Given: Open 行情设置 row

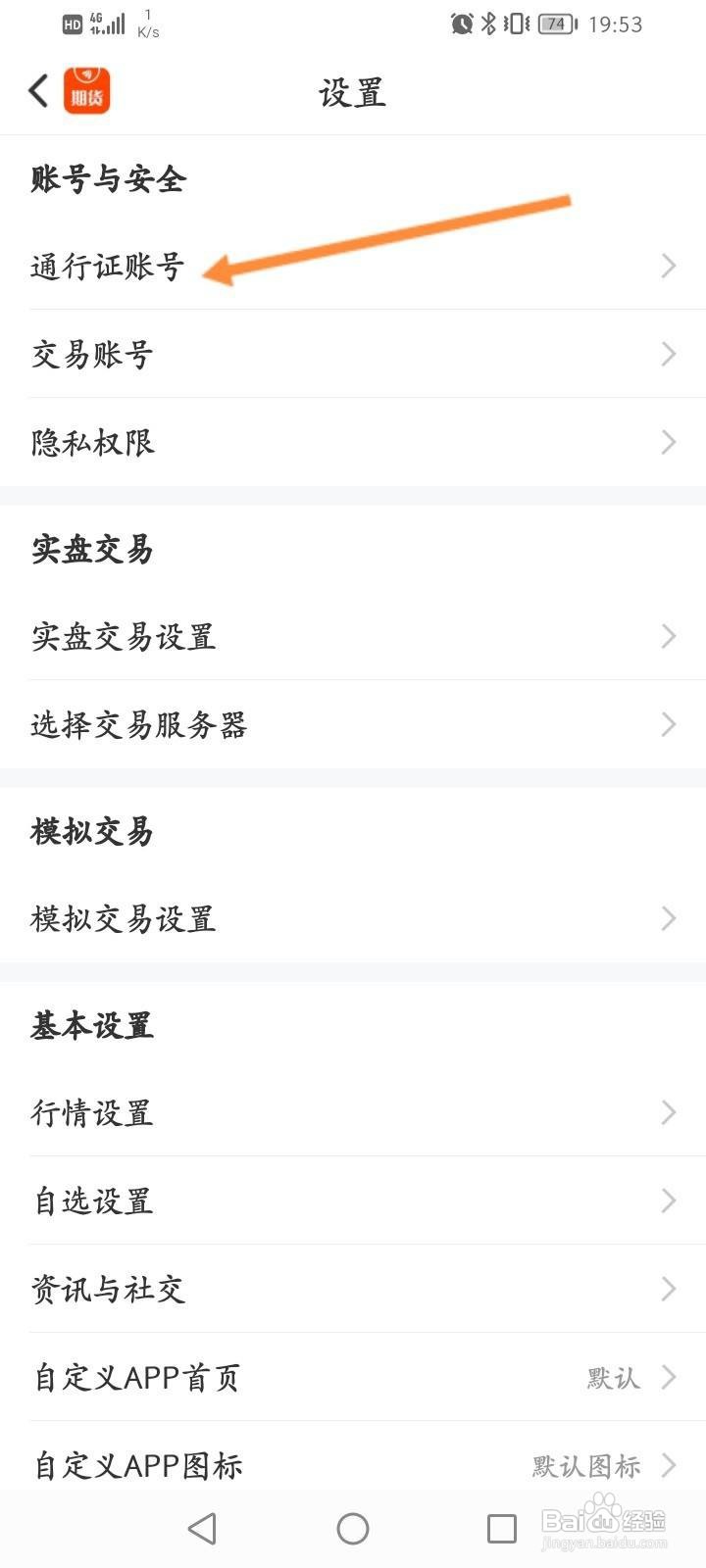Looking at the screenshot, I should pos(353,1112).
